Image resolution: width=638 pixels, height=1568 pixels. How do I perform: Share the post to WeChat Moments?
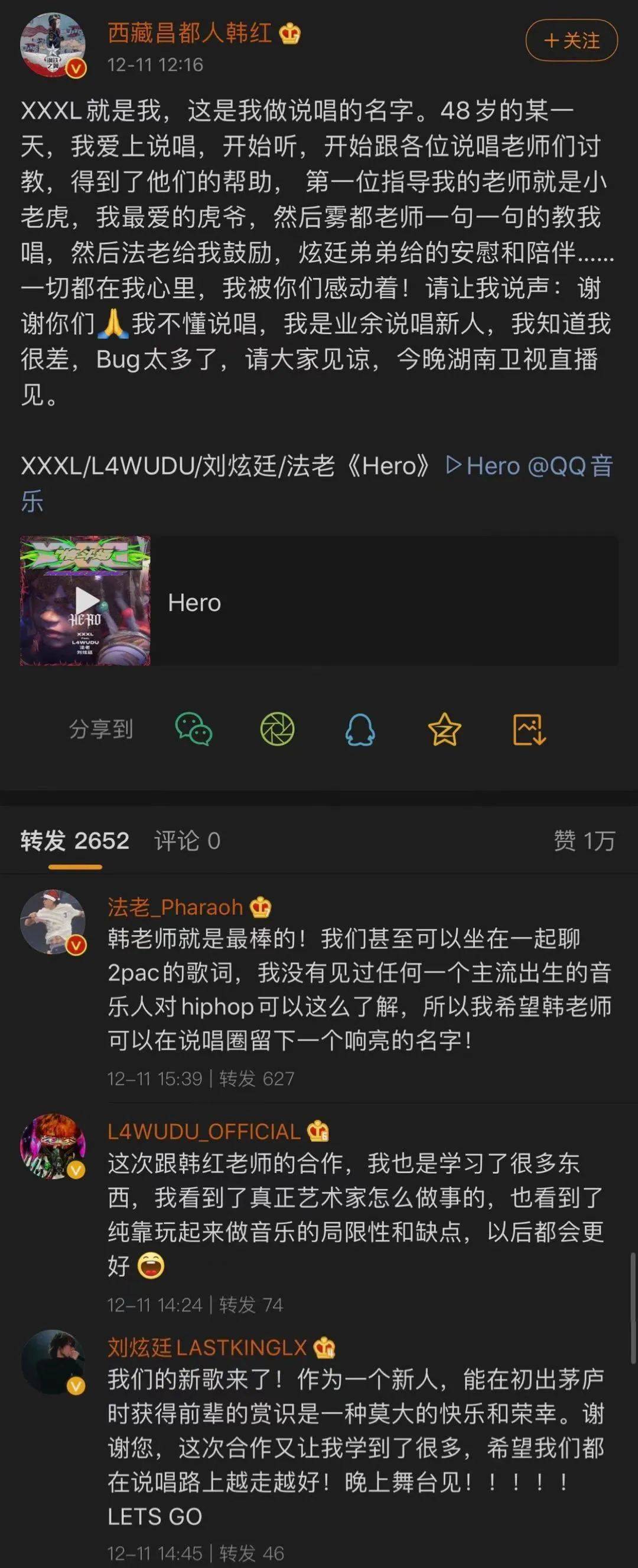coord(277,729)
